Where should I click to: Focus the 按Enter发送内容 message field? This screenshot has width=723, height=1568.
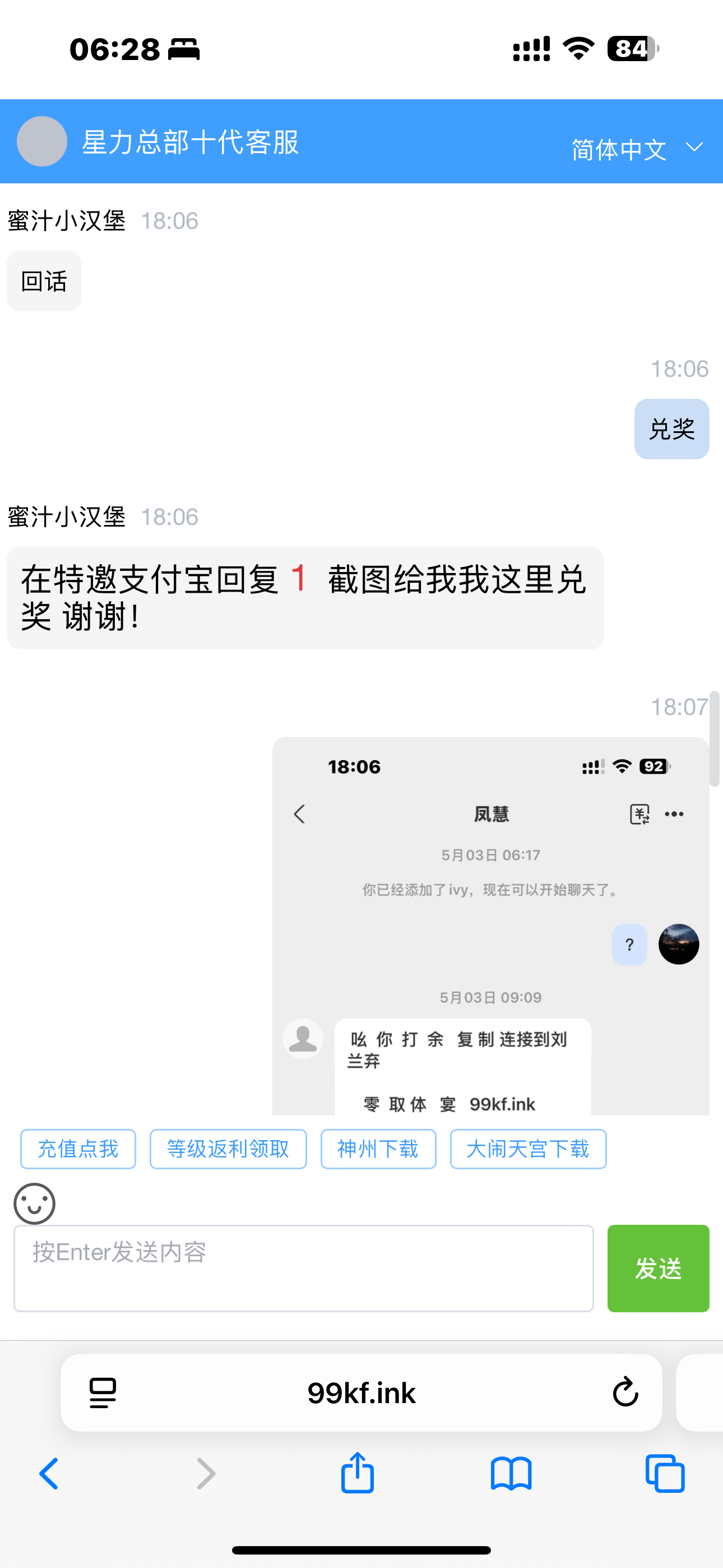(303, 1267)
